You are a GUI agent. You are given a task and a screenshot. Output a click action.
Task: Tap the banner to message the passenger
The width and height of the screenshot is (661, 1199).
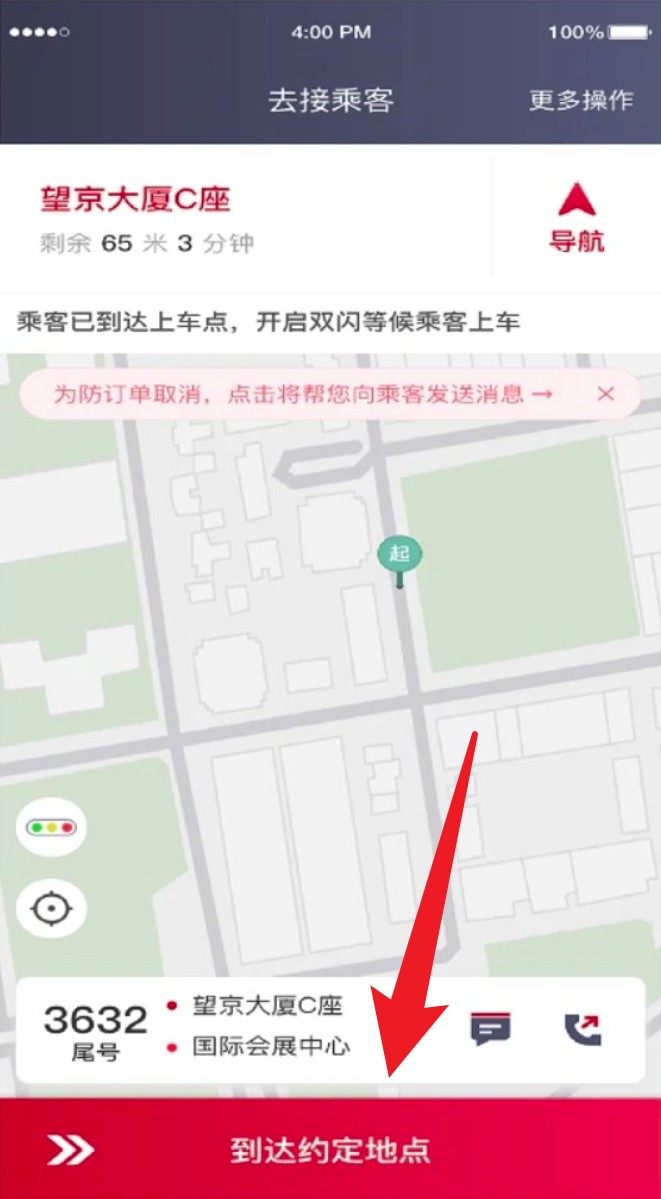click(303, 395)
